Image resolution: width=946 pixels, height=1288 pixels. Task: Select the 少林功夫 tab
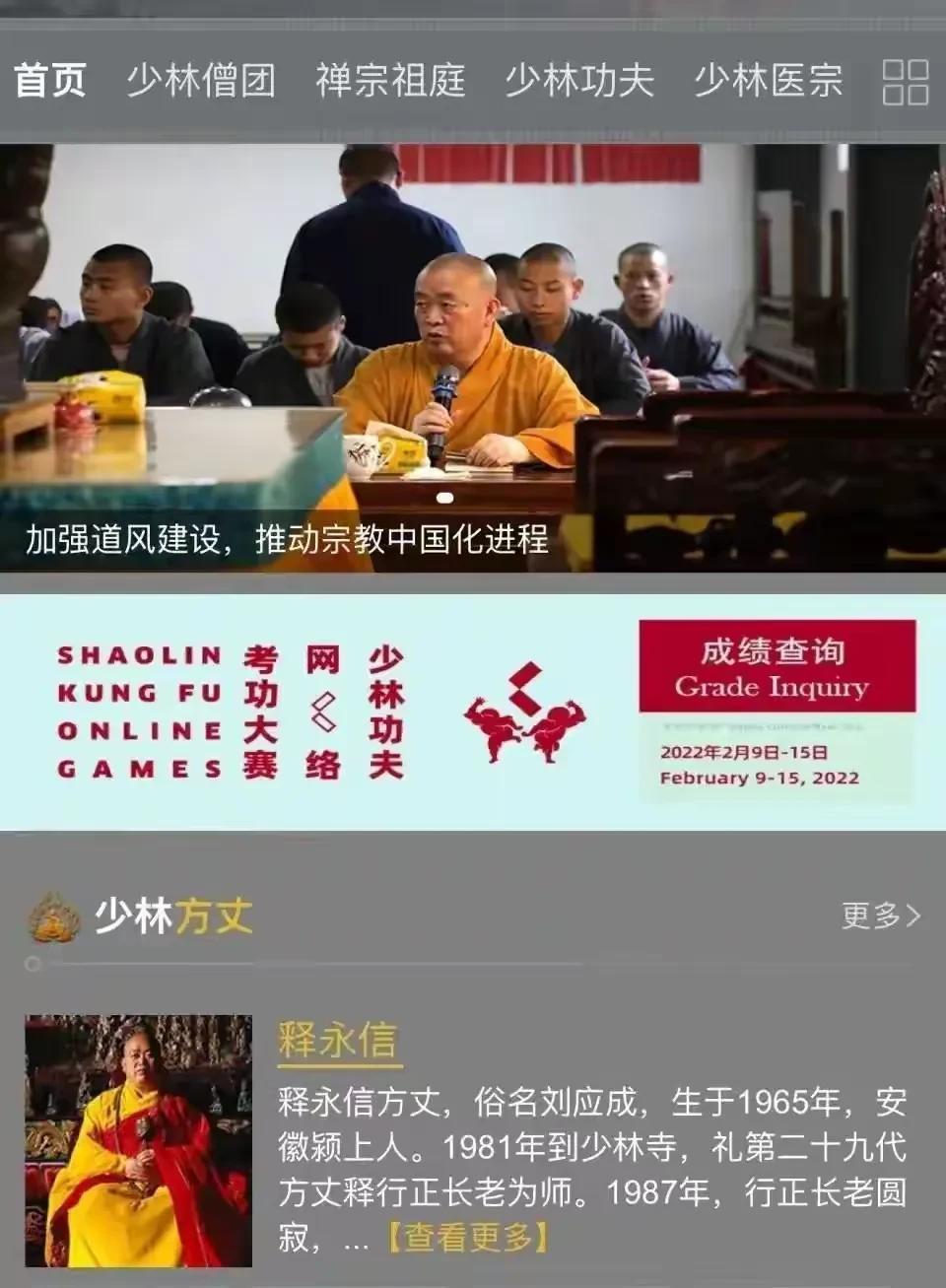pos(579,80)
